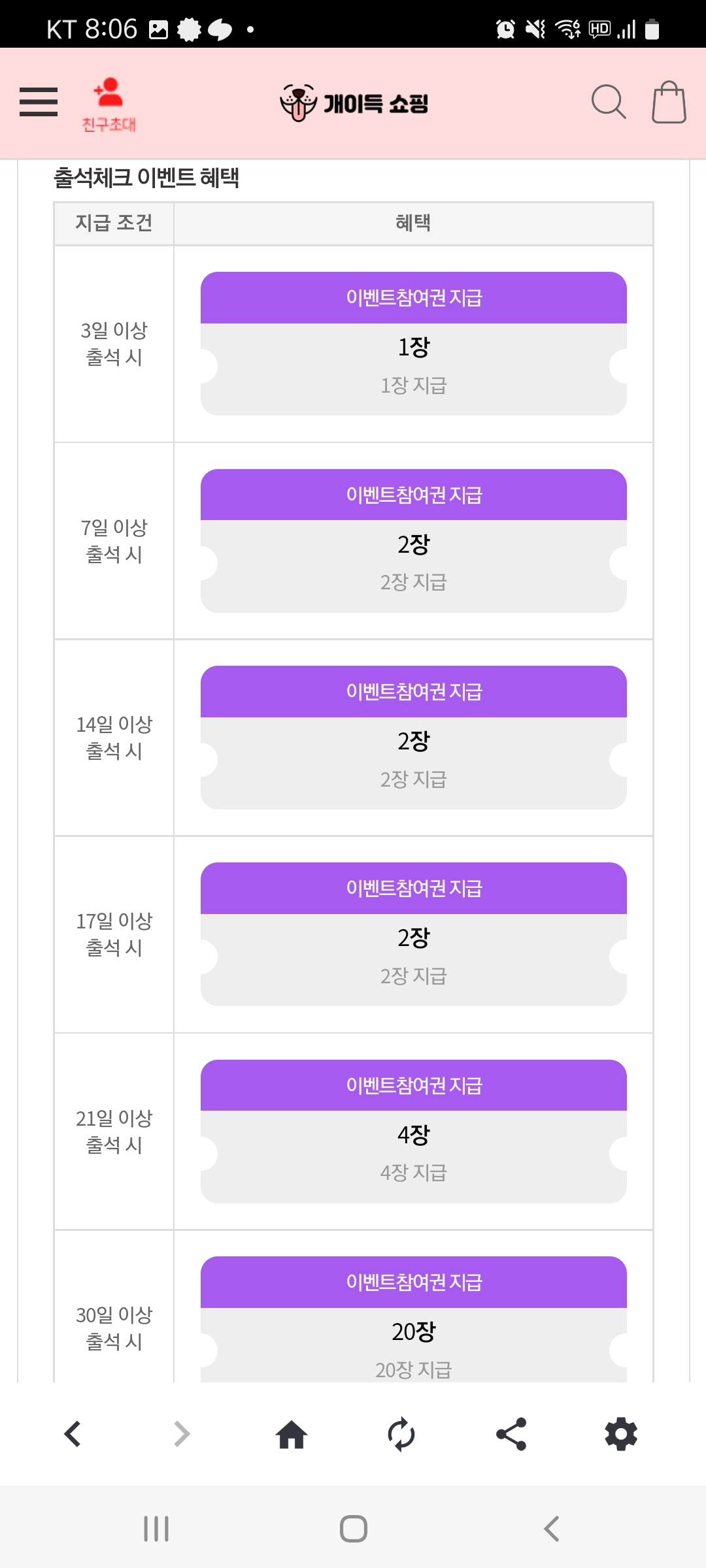The image size is (706, 1568).
Task: Open the 친구초대 invite friends icon
Action: [109, 105]
